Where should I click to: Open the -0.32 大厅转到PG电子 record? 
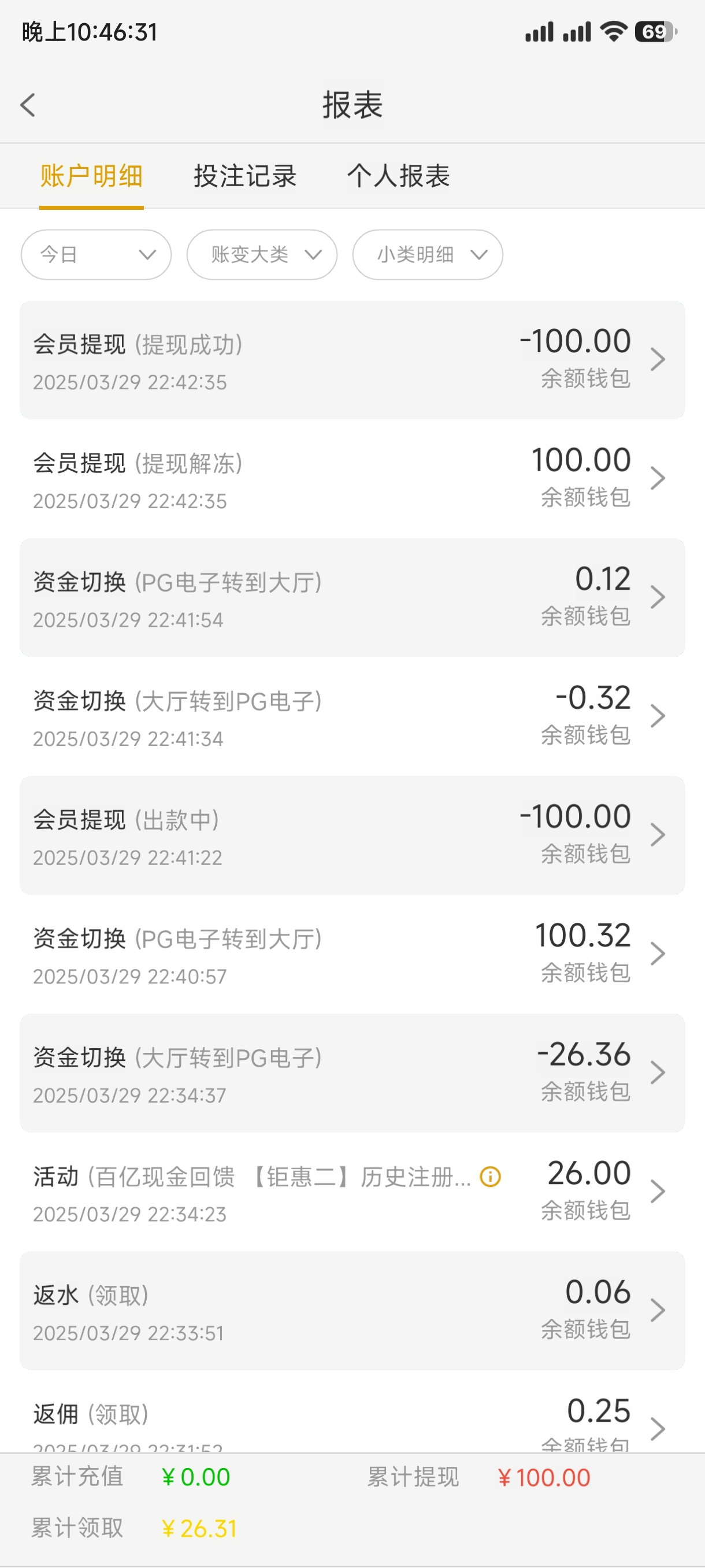351,716
